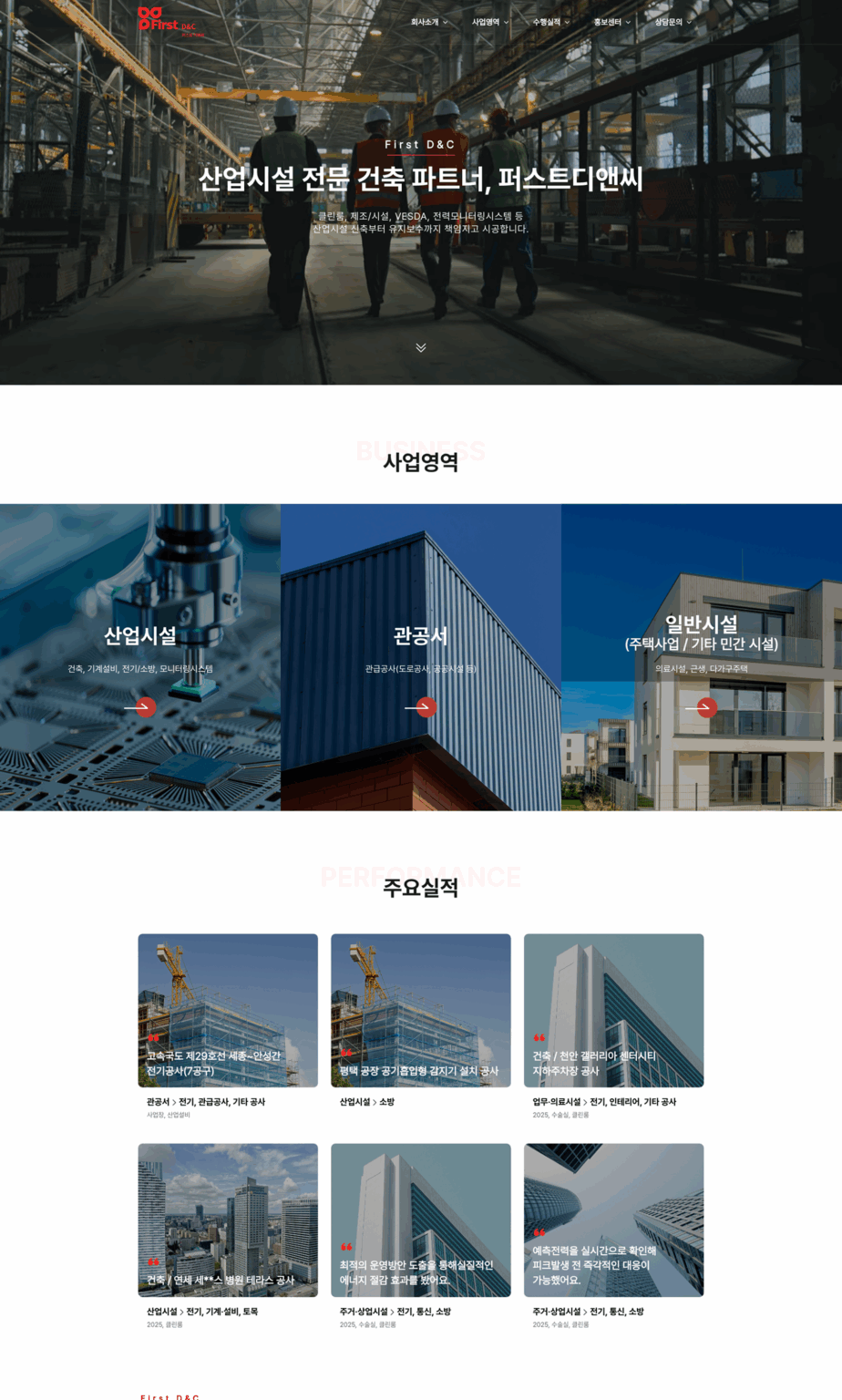Open the 연세 세**스 병원 테라스 공사 project

tap(228, 1220)
